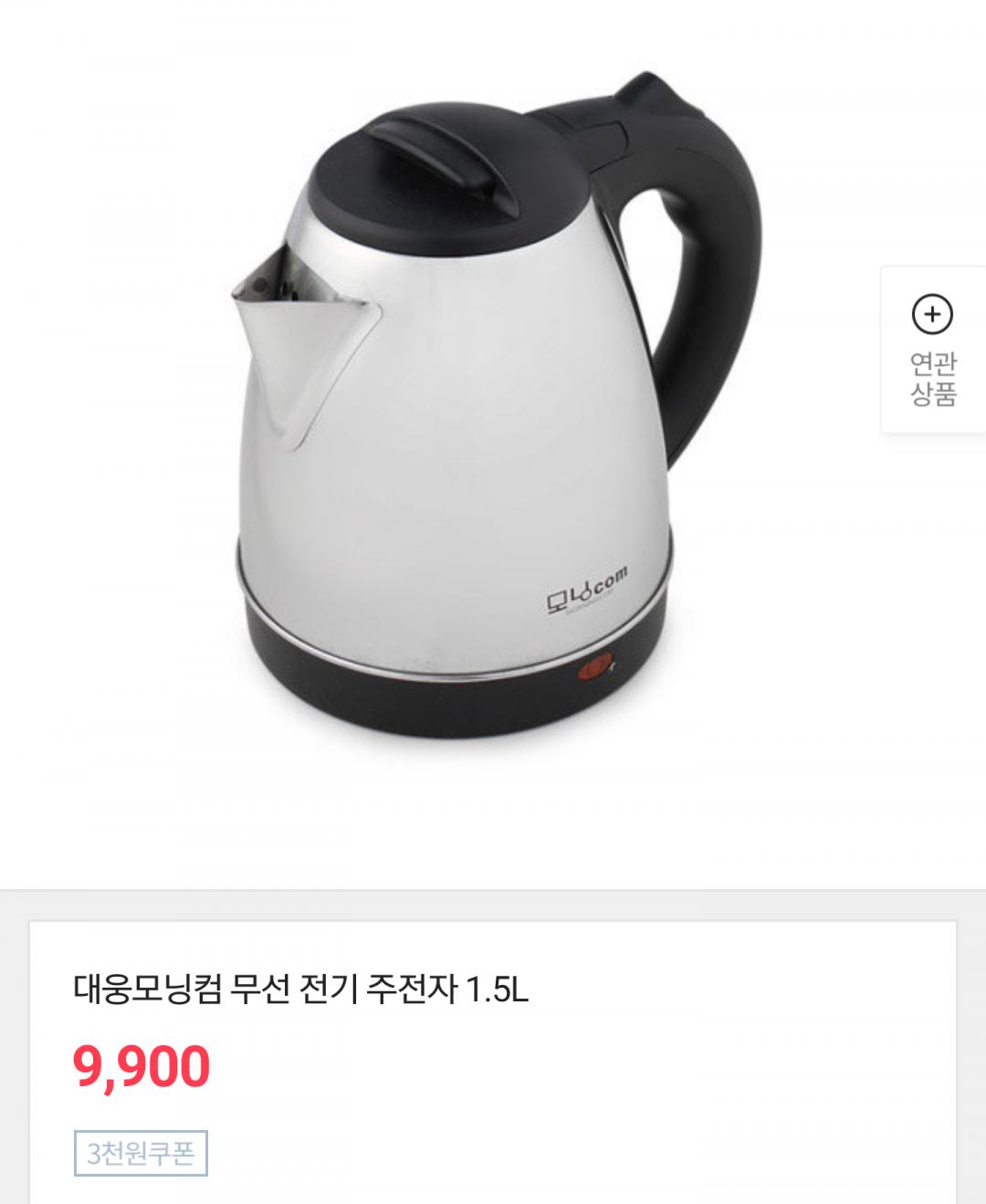Screen dimensions: 986x1204
Task: Tap the 3천원쿠폰 coupon badge
Action: 141,1153
